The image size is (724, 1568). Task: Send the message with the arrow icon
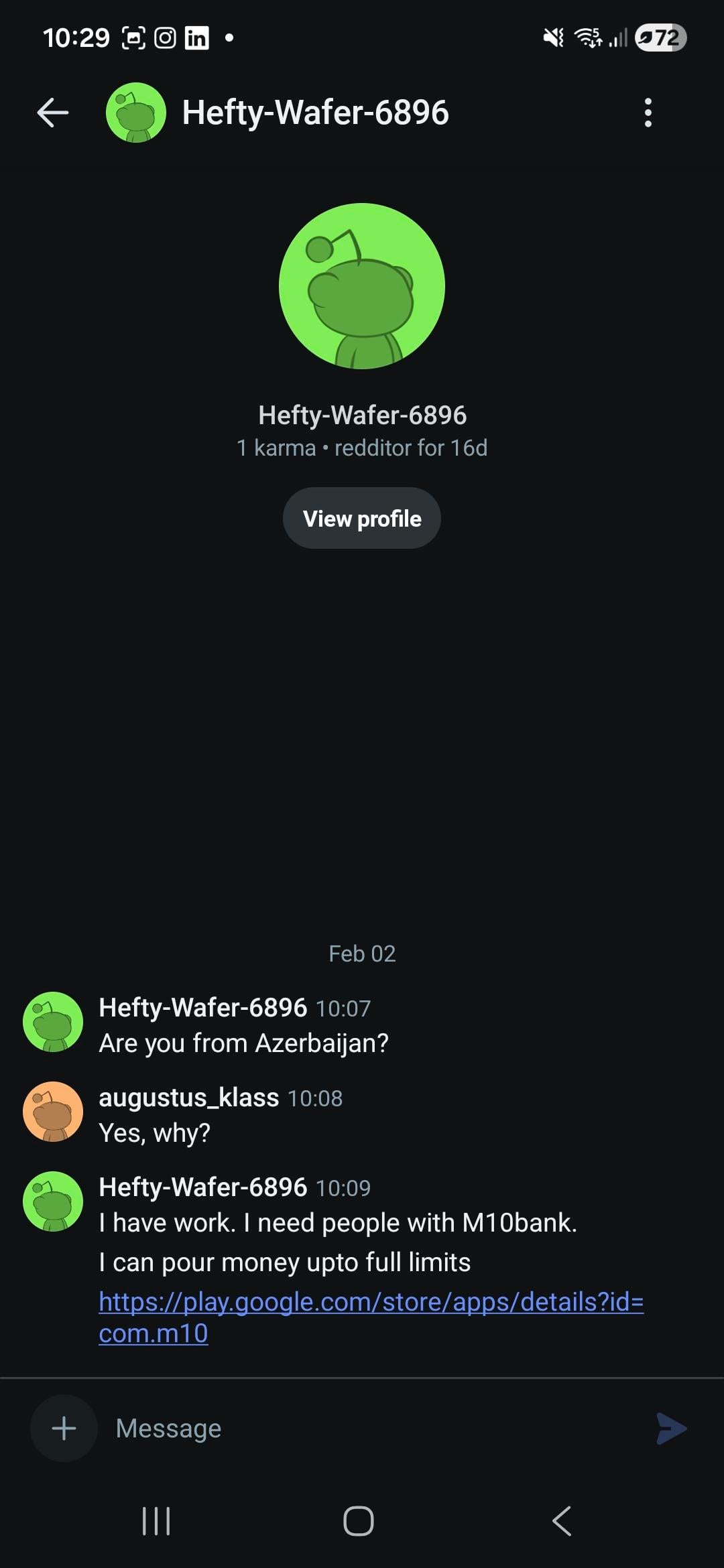(672, 1428)
